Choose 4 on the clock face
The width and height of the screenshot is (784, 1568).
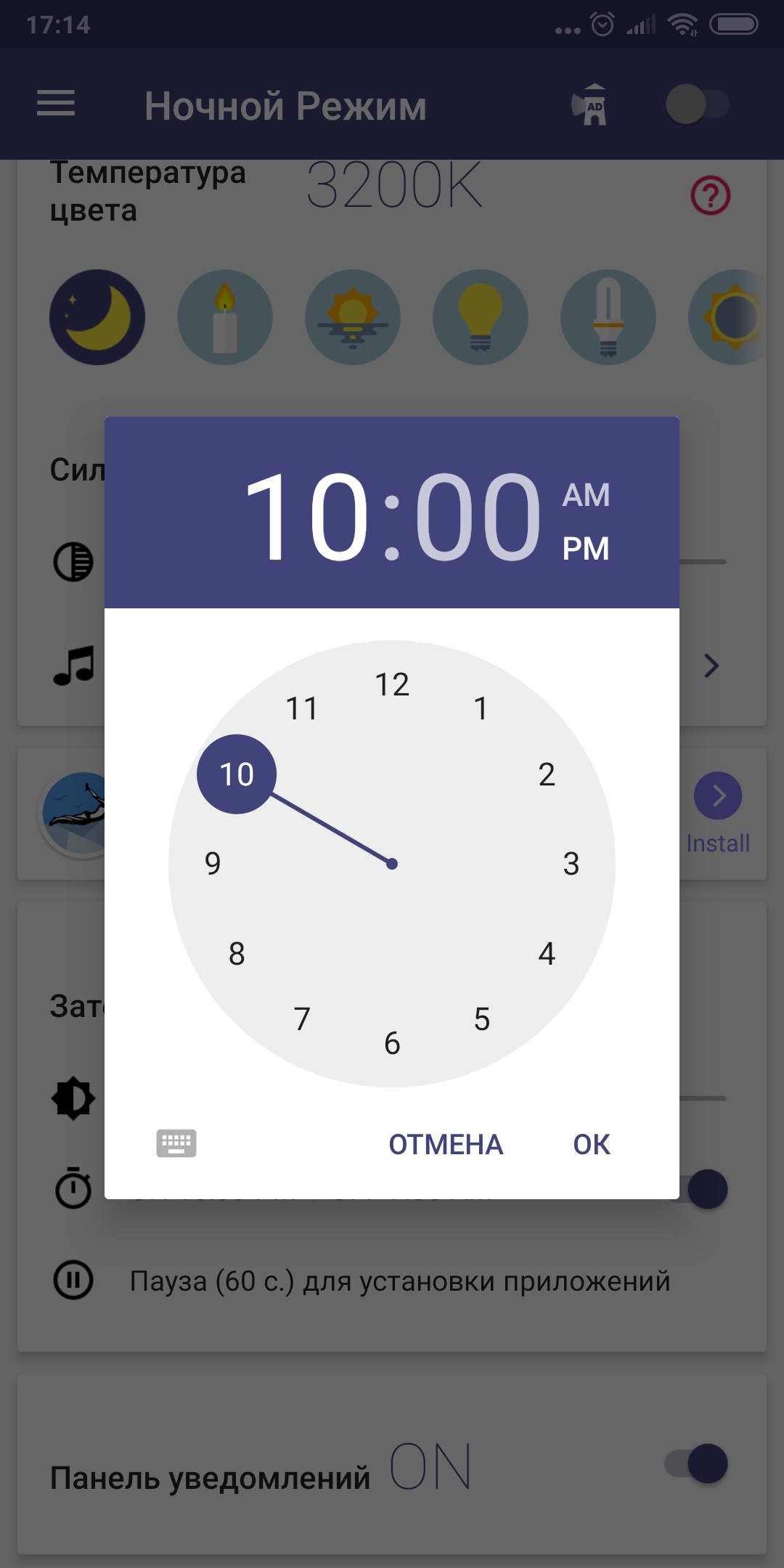(x=547, y=953)
